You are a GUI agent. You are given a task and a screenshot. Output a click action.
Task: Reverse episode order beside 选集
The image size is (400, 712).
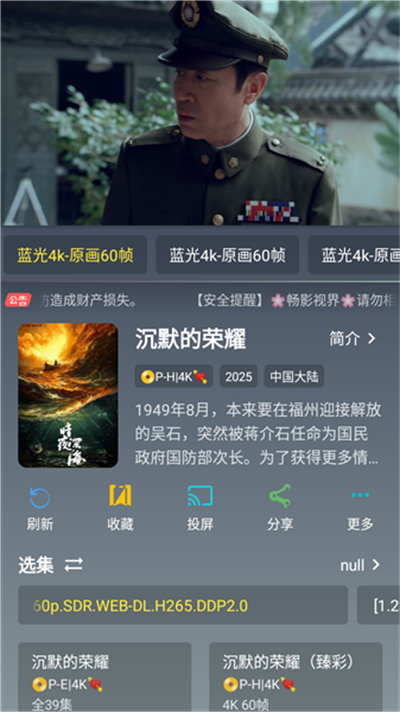coord(74,565)
